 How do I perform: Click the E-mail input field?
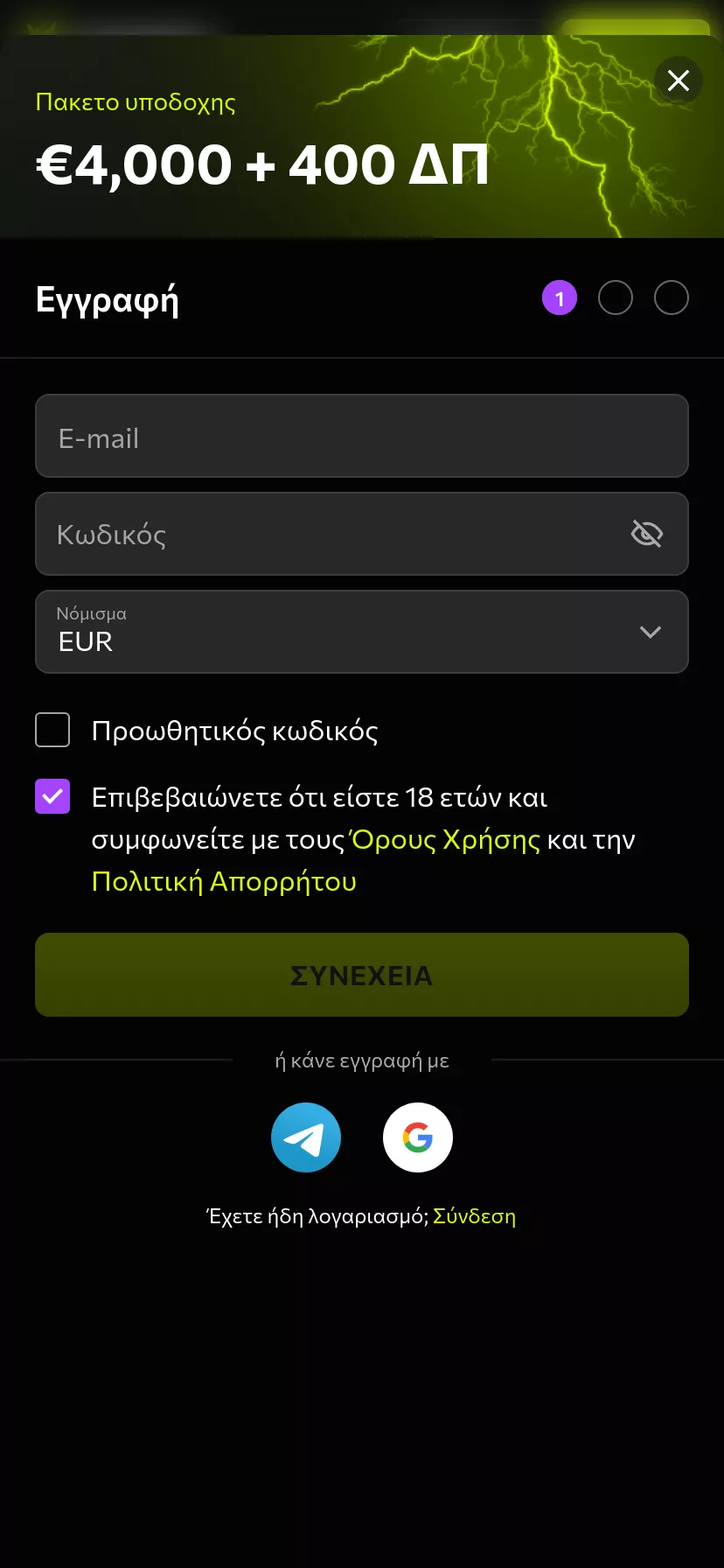[361, 436]
